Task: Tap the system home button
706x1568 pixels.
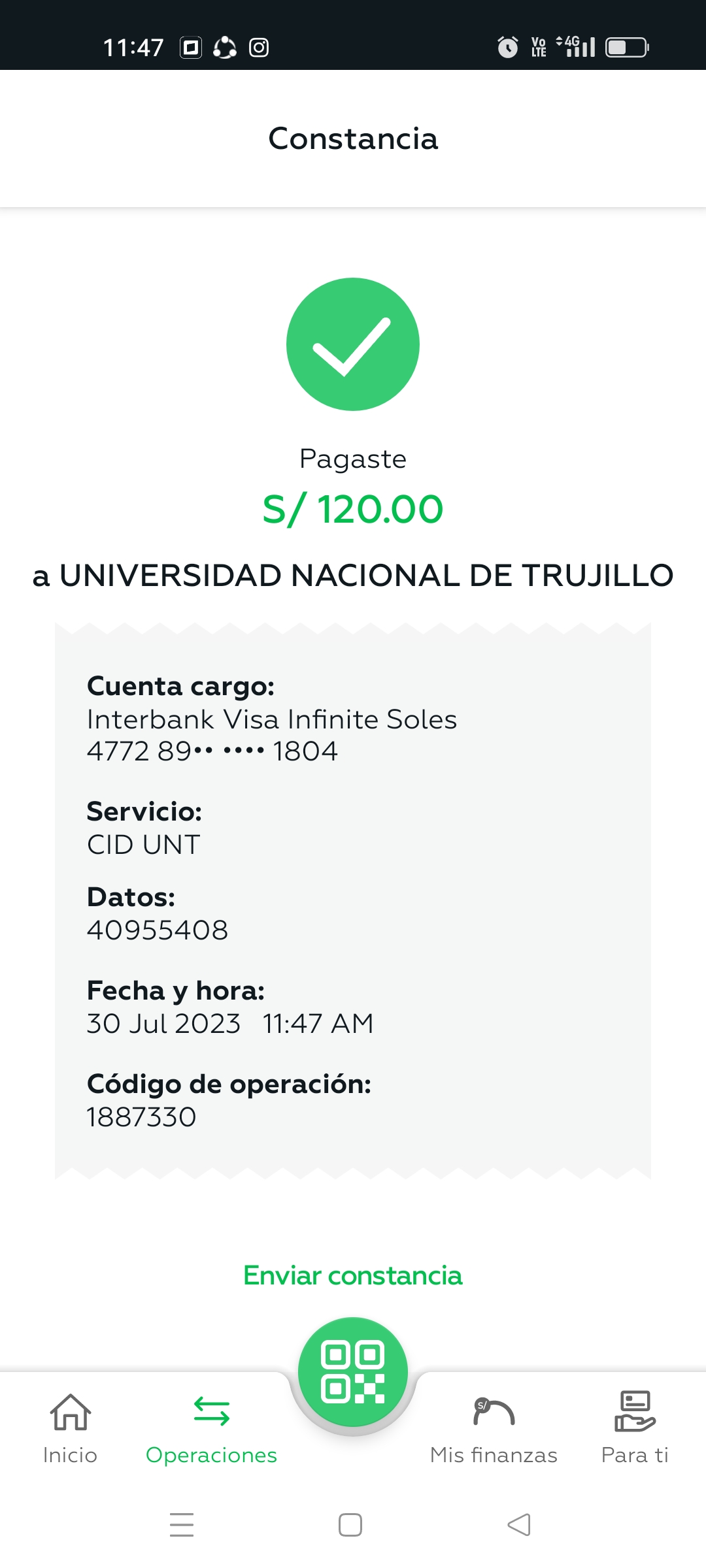Action: pyautogui.click(x=350, y=1525)
